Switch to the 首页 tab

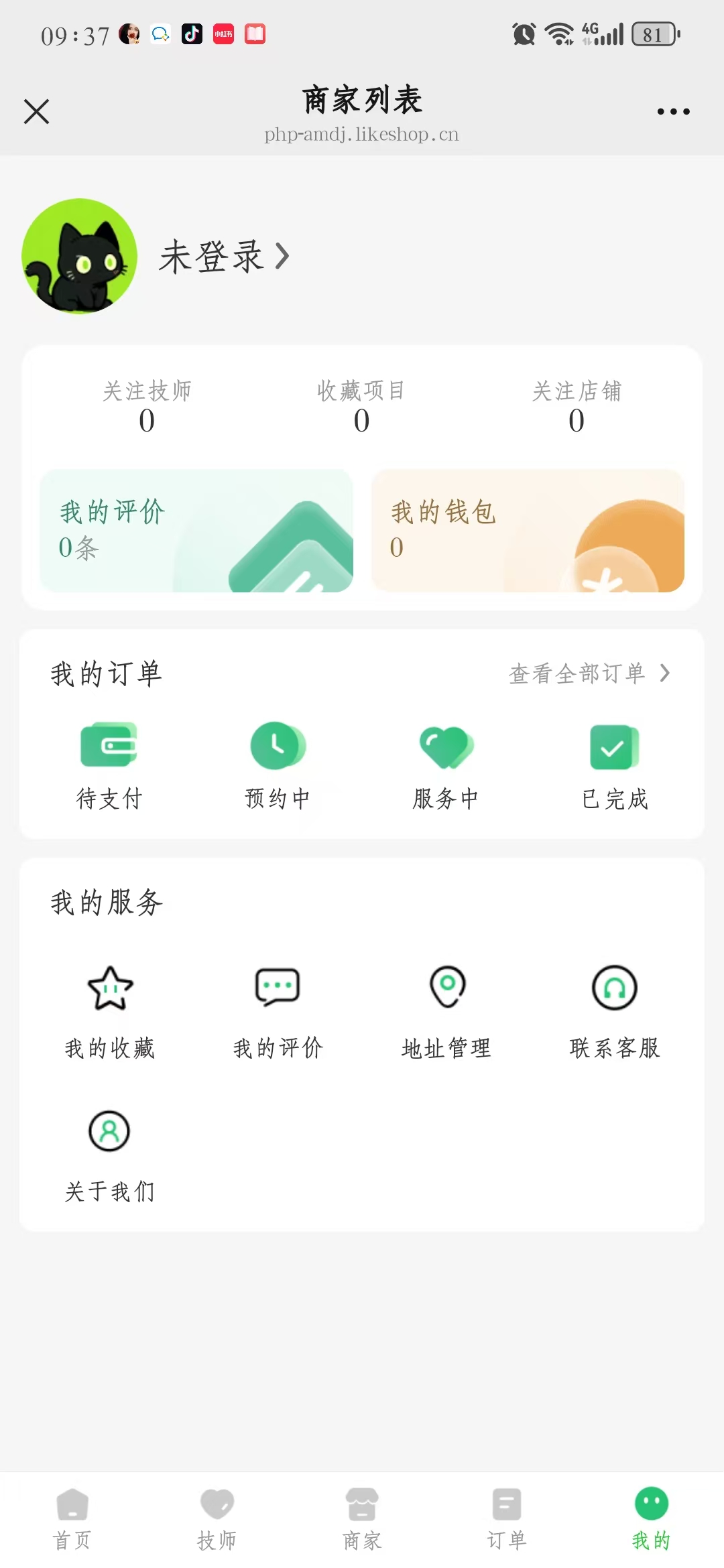click(x=72, y=1520)
